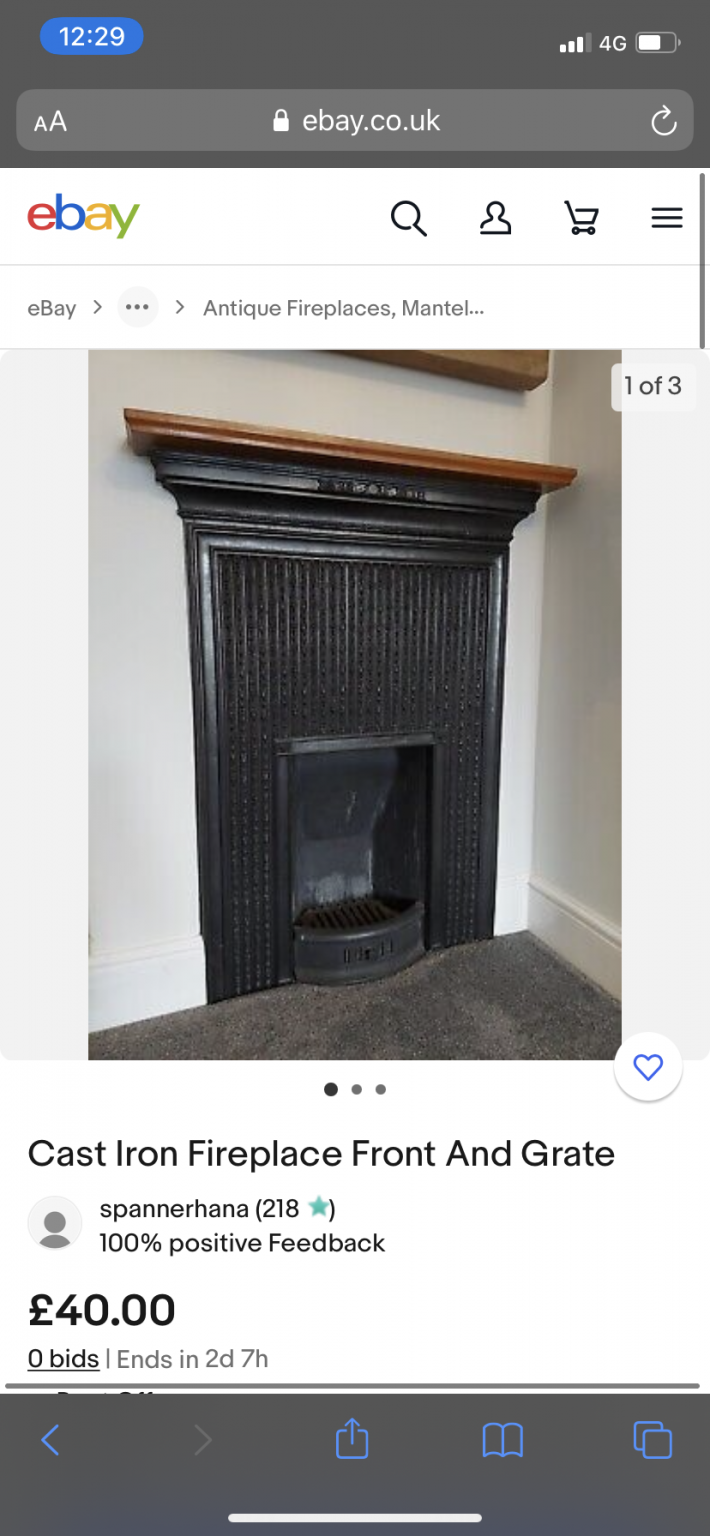
Task: Go to eBay home via breadcrumb
Action: (52, 308)
